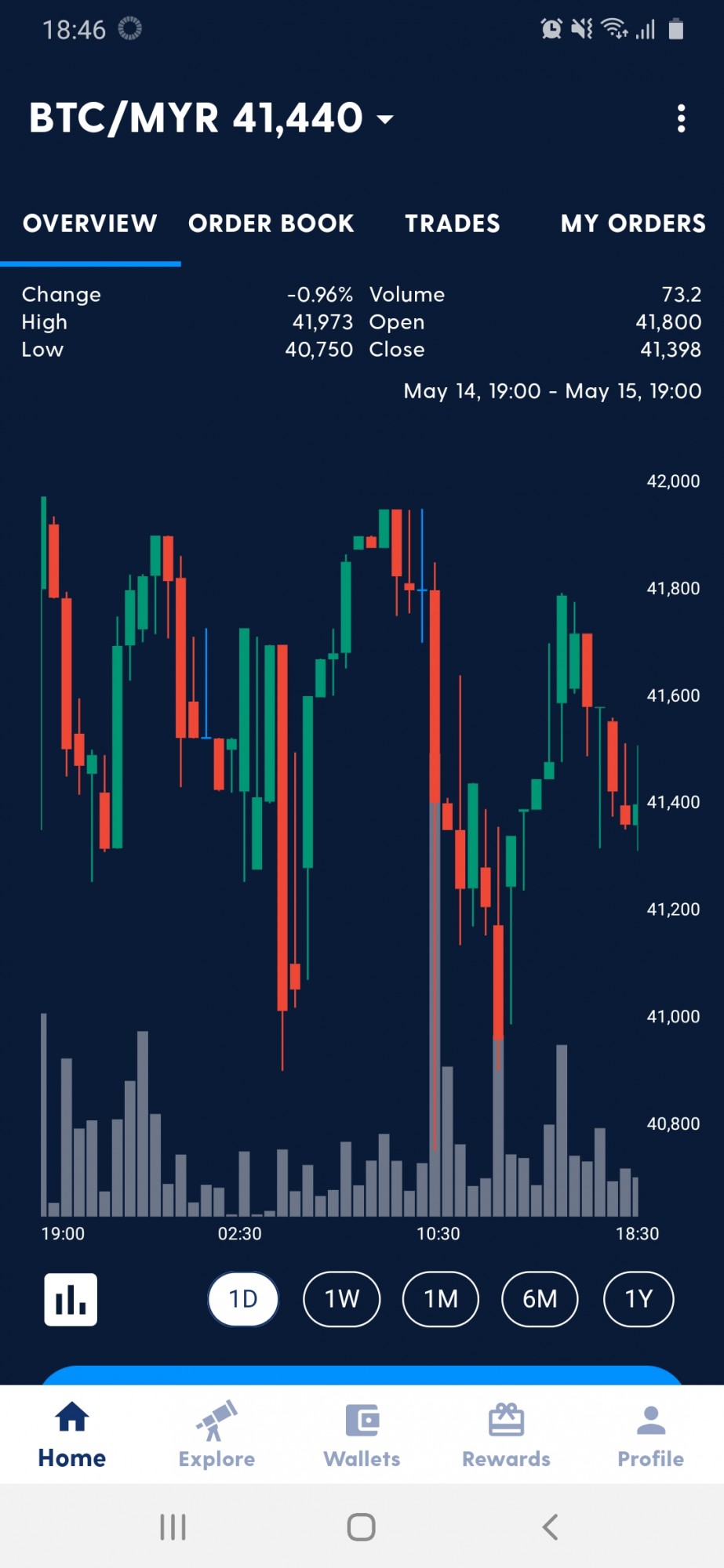Open the Rewards tab
Viewport: 724px width, 1568px height.
[x=506, y=1435]
